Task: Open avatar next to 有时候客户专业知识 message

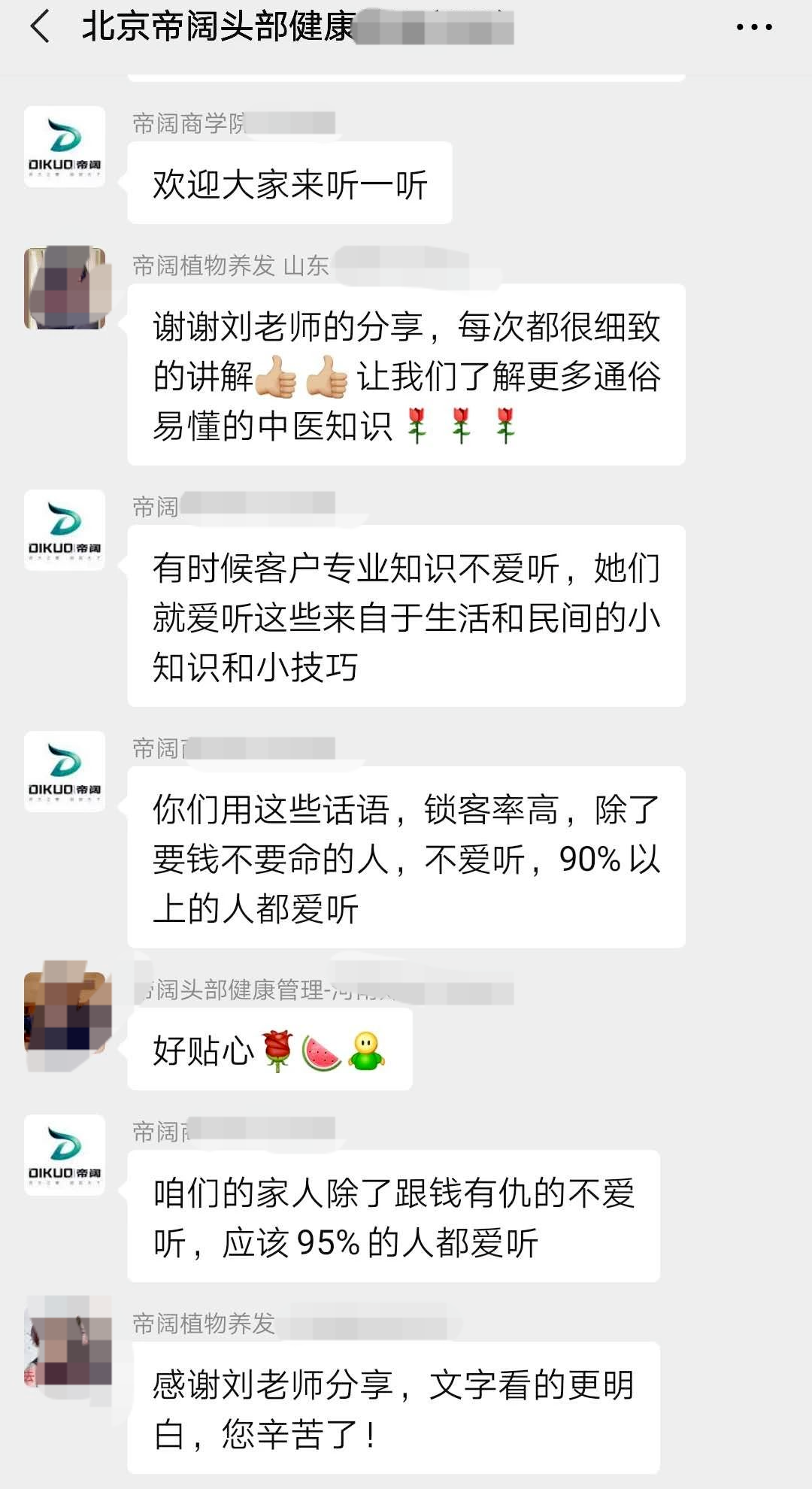Action: point(65,530)
